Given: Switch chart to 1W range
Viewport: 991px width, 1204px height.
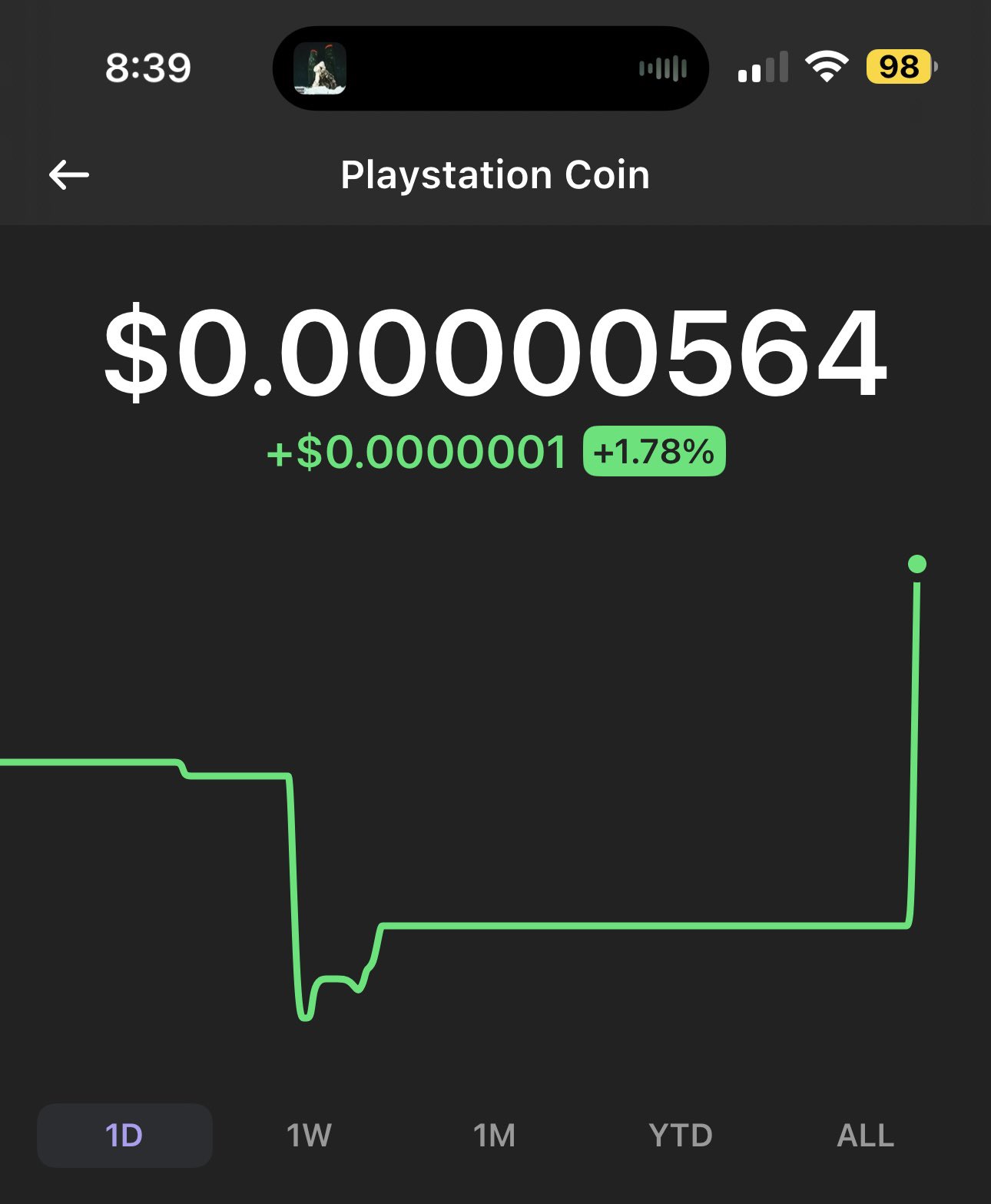Looking at the screenshot, I should tap(309, 1135).
